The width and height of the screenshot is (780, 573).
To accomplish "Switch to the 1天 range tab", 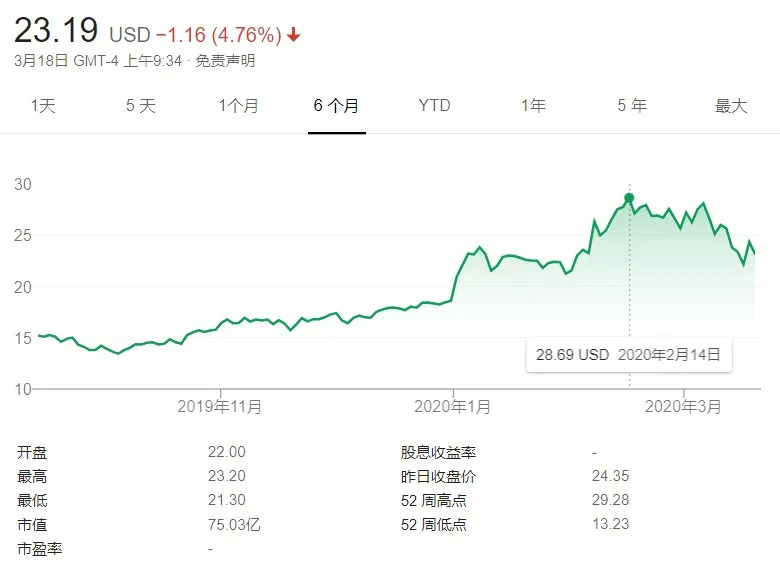I will (x=43, y=105).
